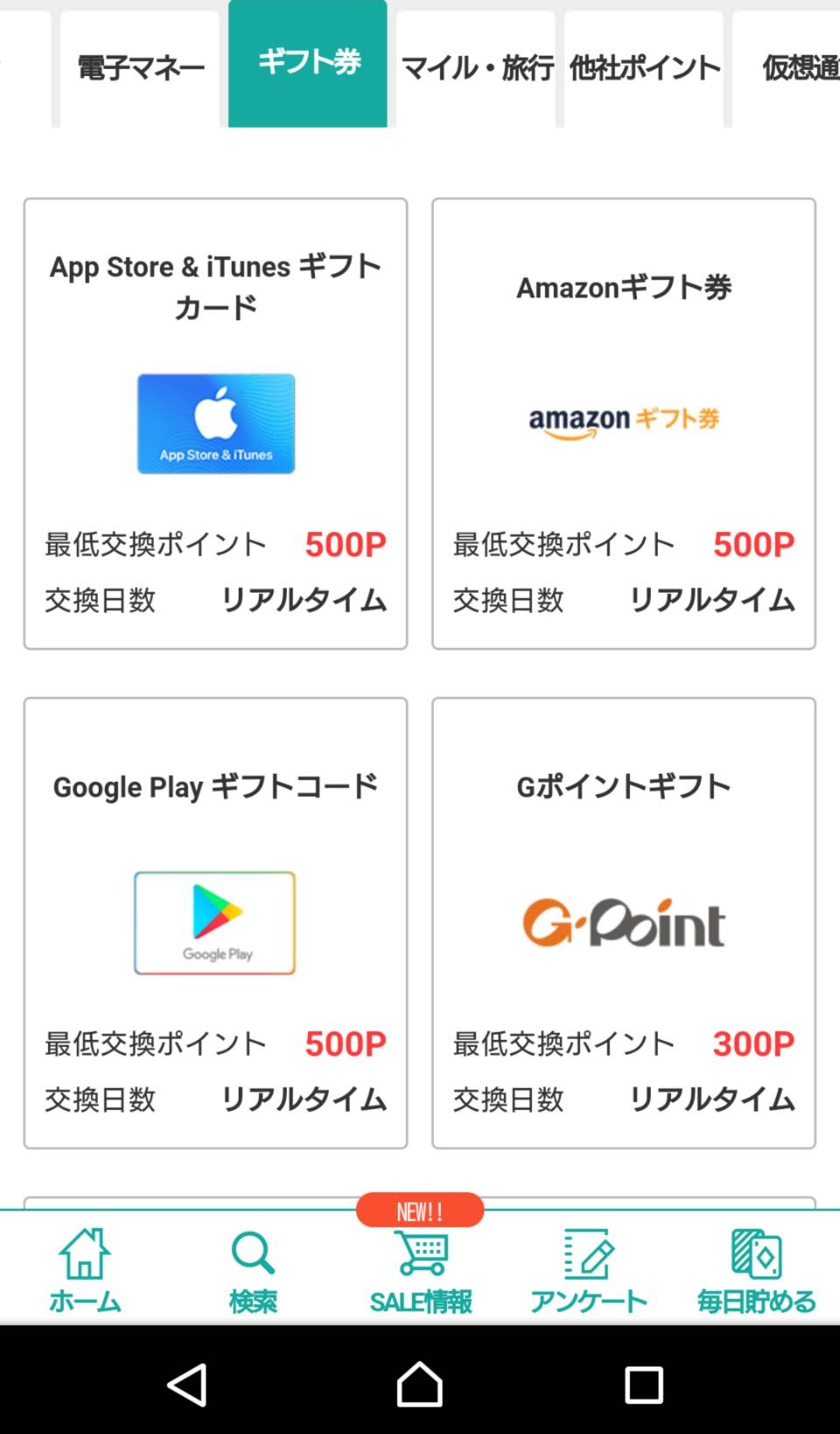Go to ホーム in bottom navigation
Viewport: 840px width, 1434px height.
(x=84, y=1269)
